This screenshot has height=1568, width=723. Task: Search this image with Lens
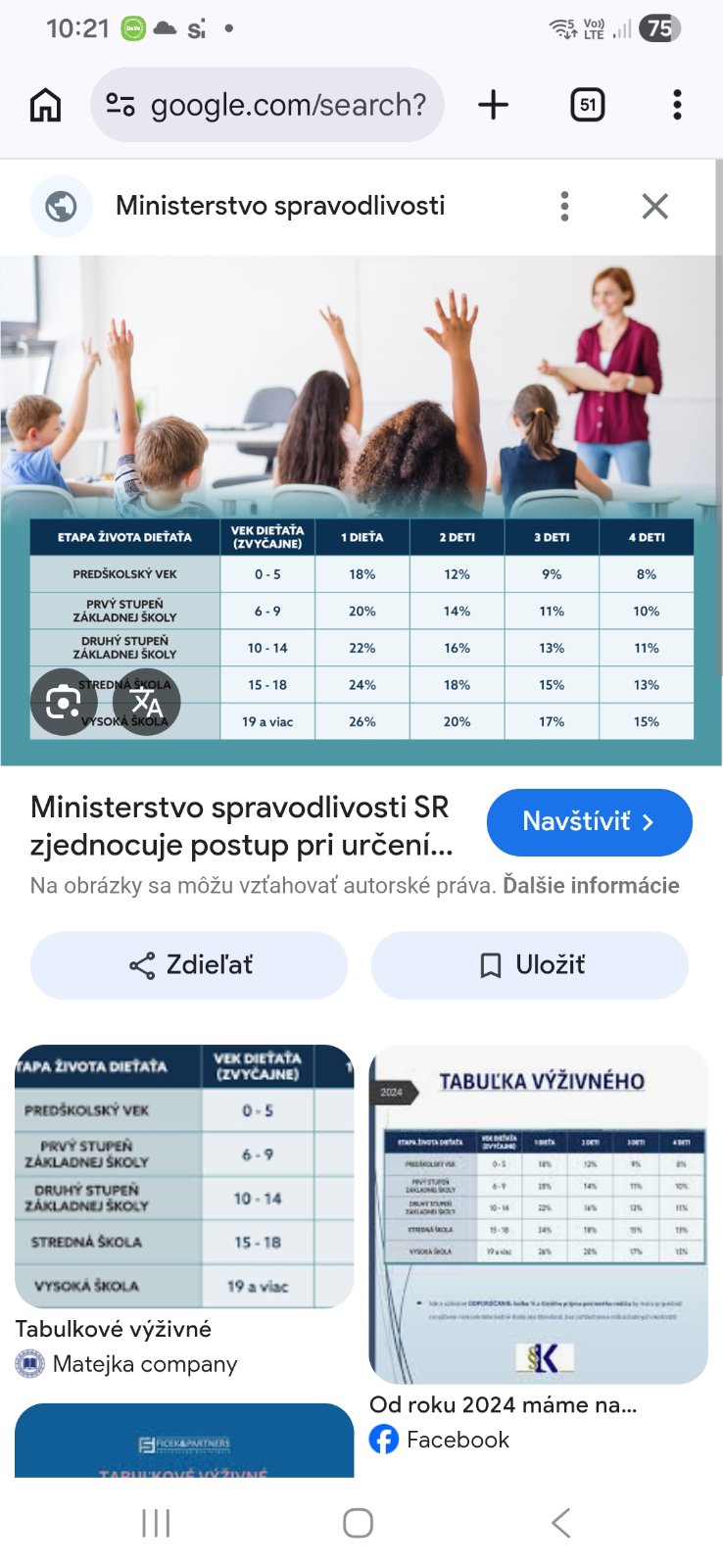click(x=64, y=702)
